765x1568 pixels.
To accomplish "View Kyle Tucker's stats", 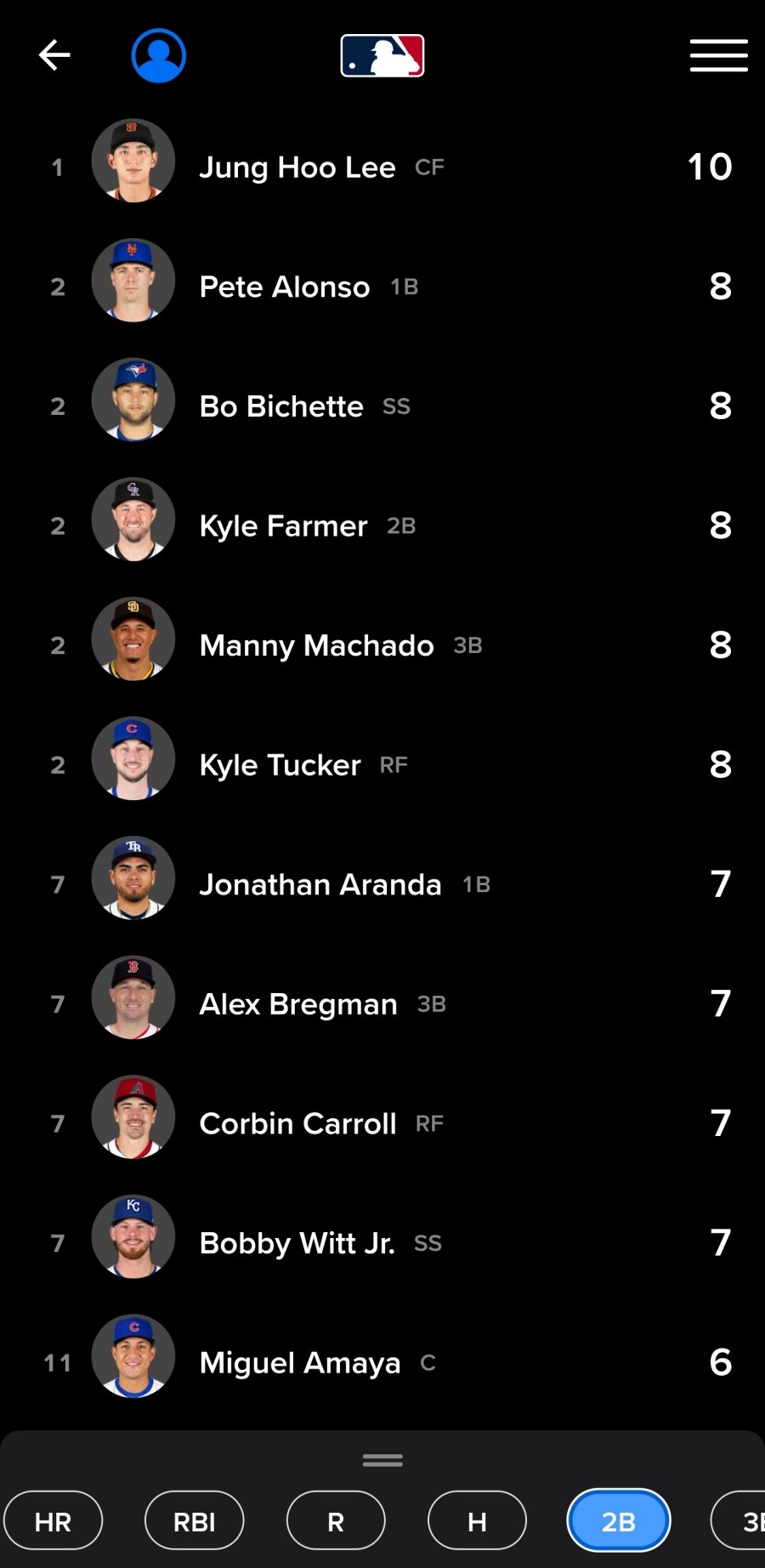I will tap(280, 765).
